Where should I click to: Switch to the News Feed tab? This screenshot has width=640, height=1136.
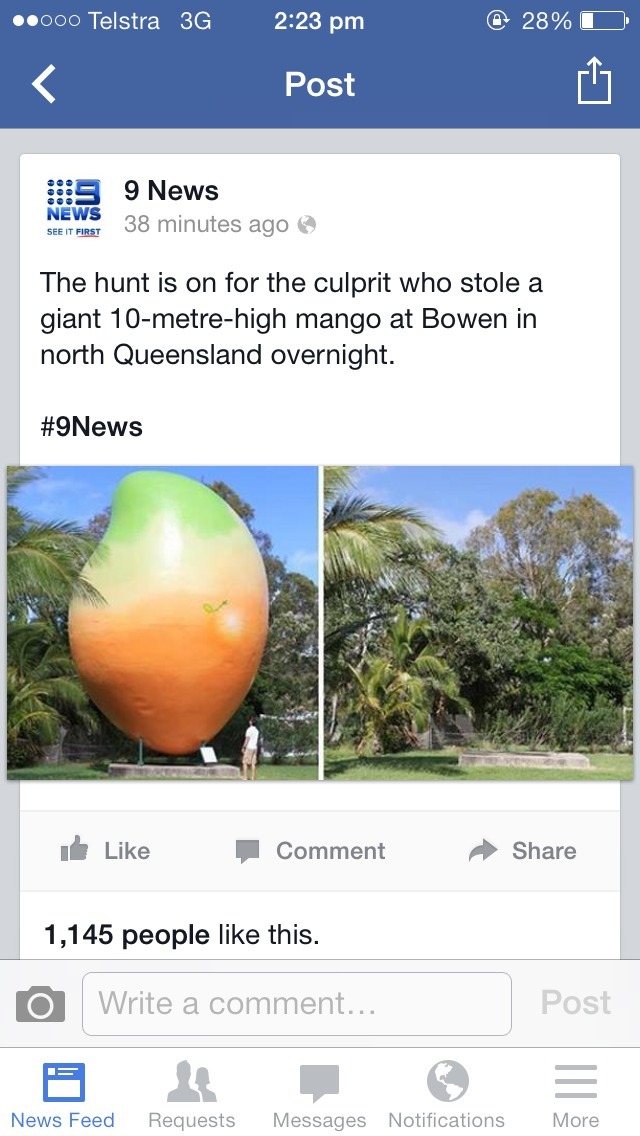(x=63, y=1094)
